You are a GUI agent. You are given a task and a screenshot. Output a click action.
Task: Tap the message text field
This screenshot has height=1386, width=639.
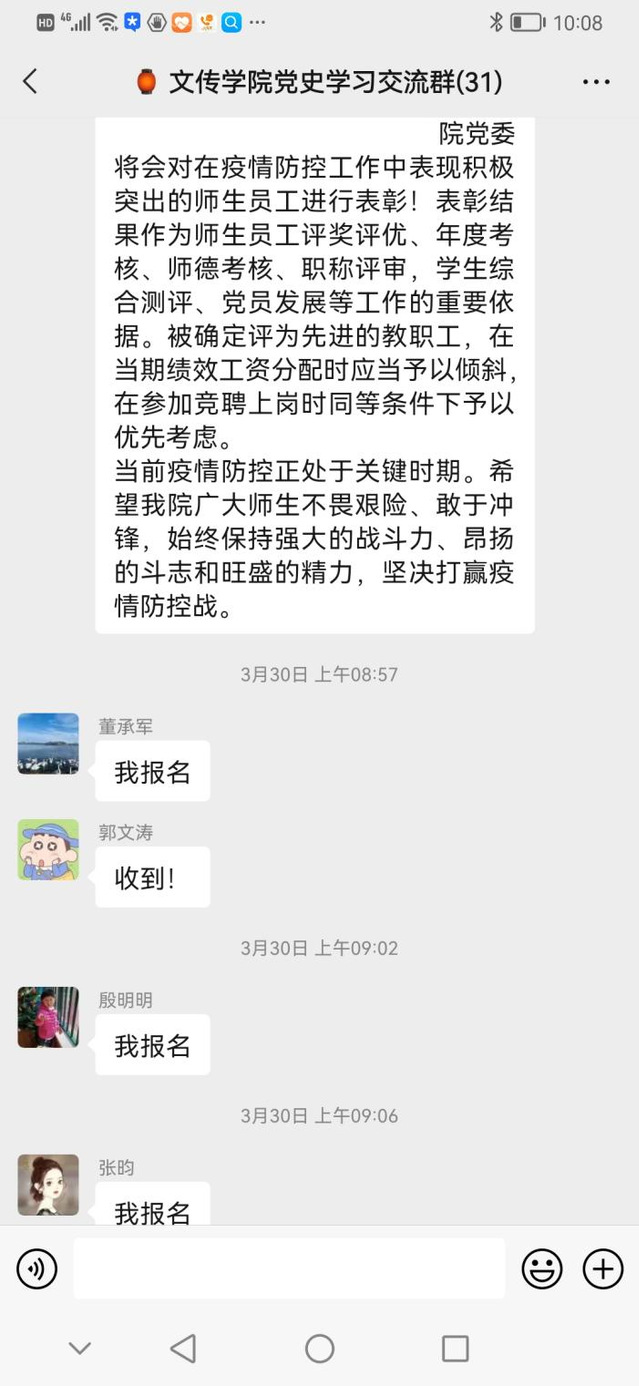tap(289, 1269)
